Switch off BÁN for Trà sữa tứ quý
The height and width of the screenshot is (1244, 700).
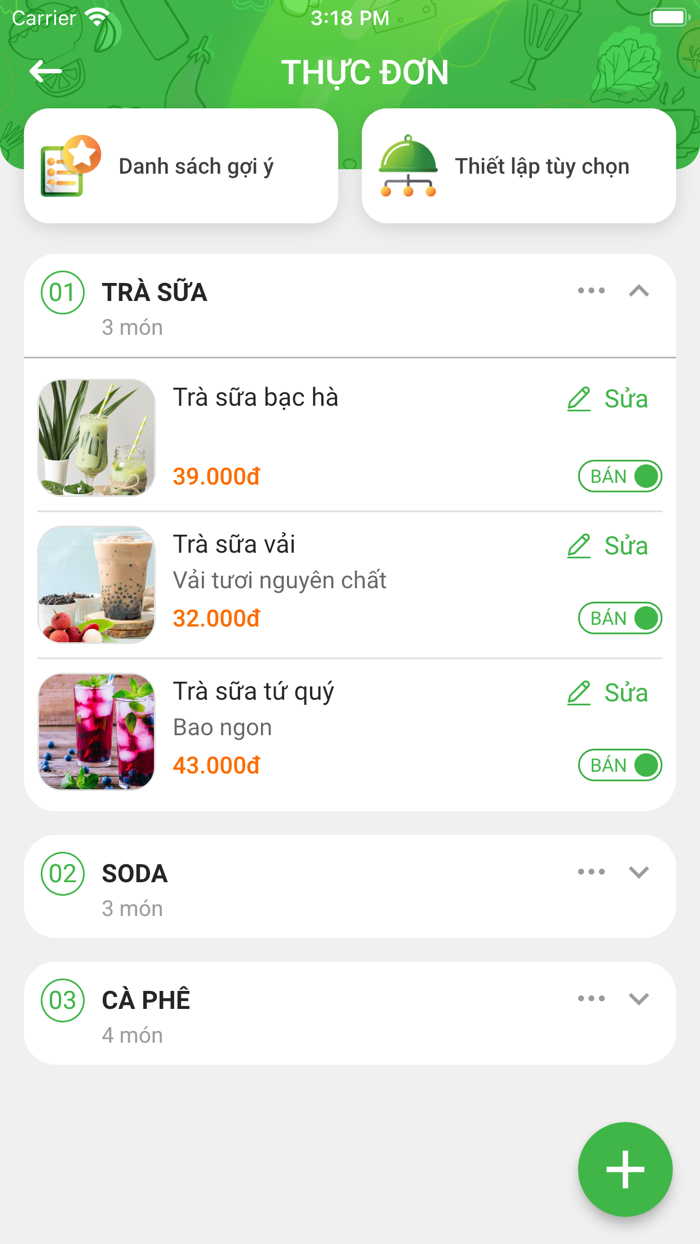[x=620, y=766]
